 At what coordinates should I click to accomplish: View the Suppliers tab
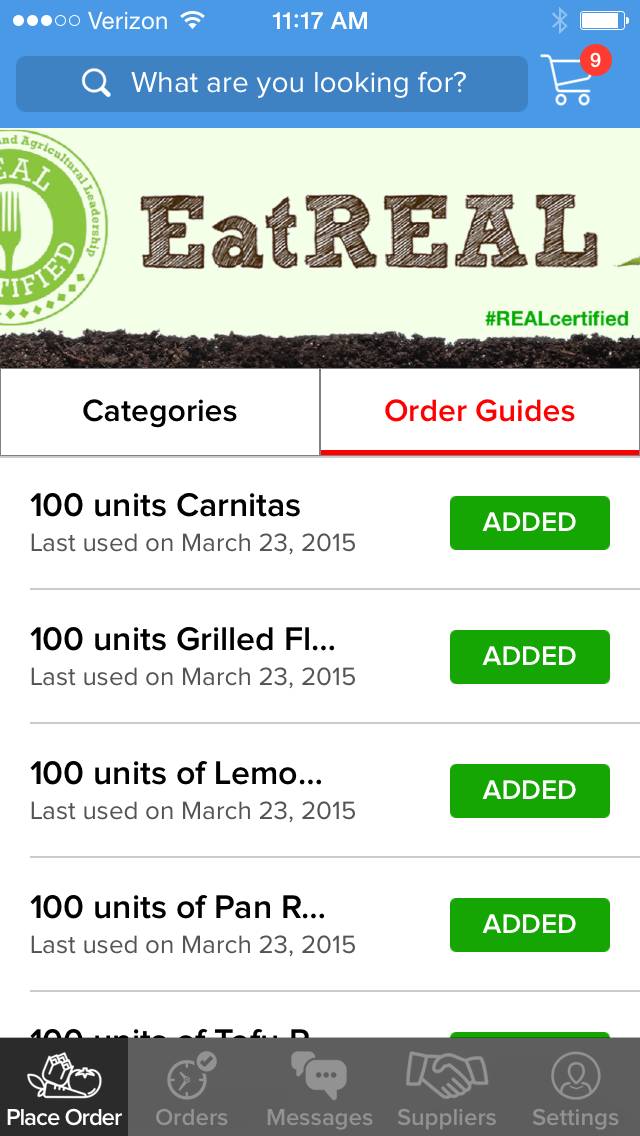click(x=447, y=1087)
